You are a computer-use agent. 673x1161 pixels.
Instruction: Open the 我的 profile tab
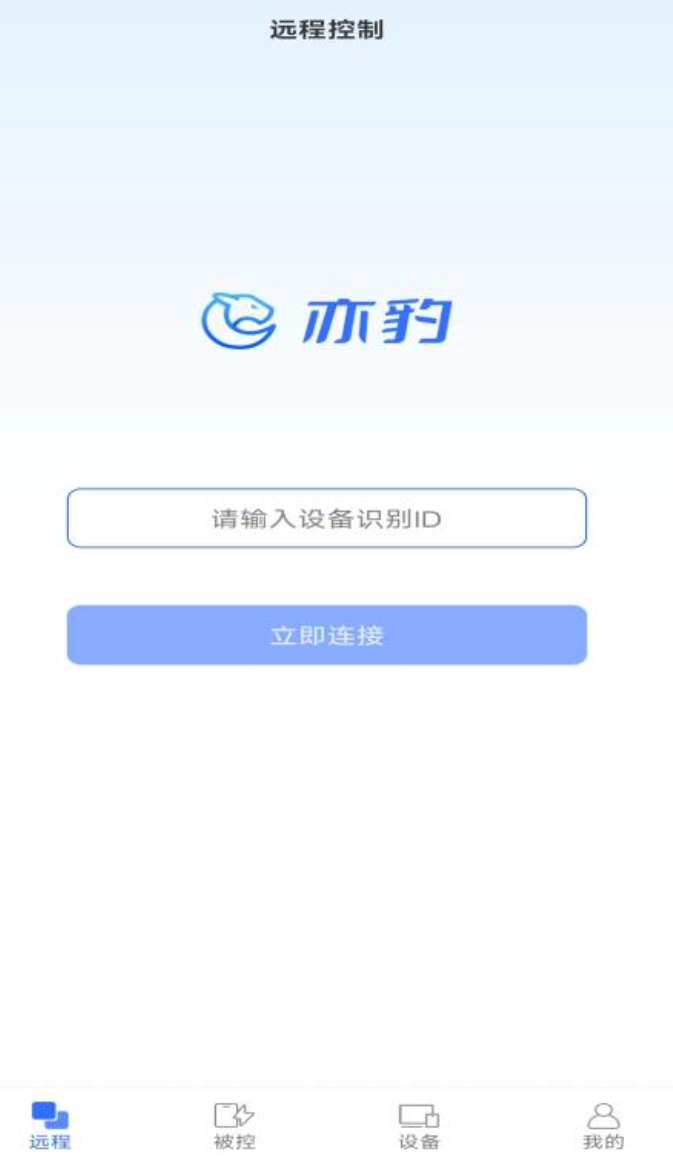pyautogui.click(x=603, y=1125)
